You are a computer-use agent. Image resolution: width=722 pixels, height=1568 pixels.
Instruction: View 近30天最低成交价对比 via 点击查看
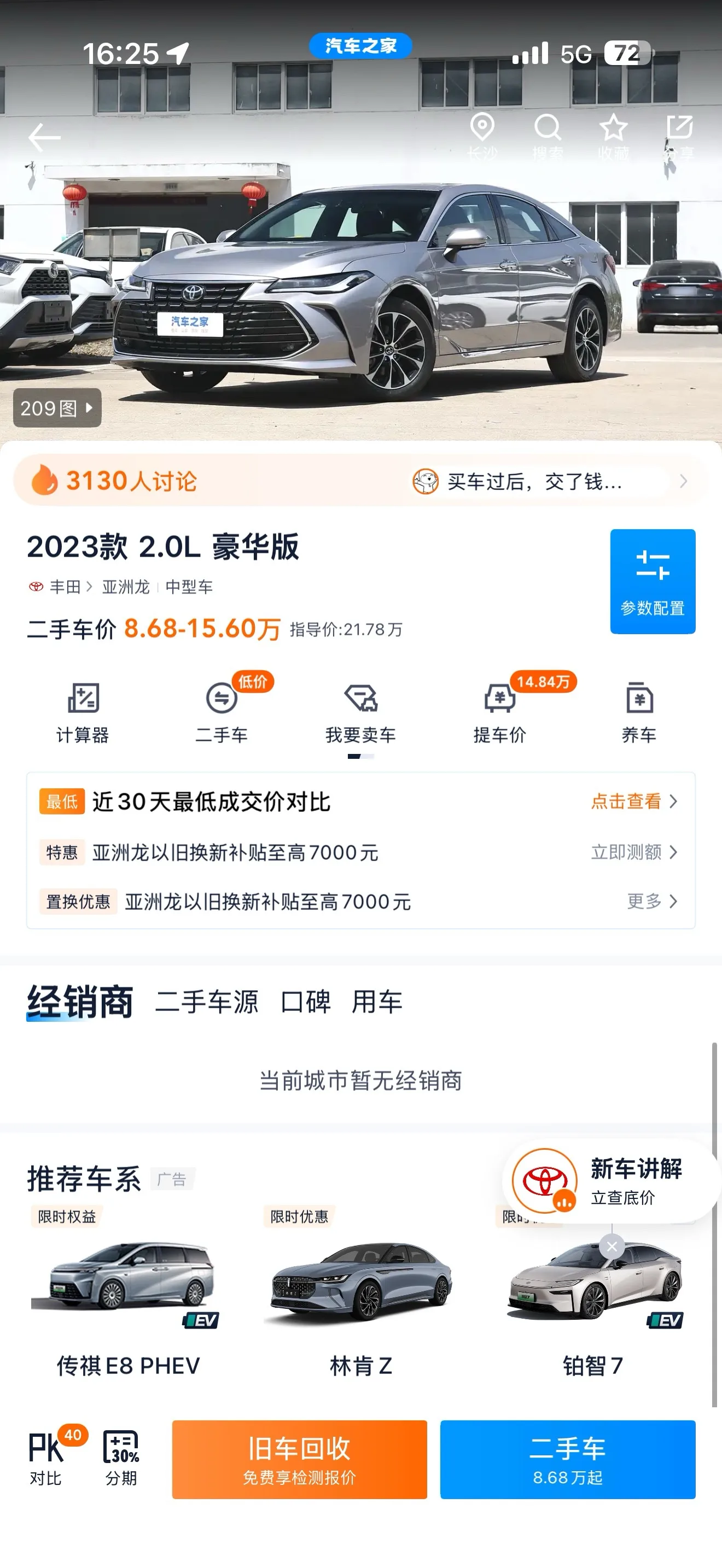(634, 801)
